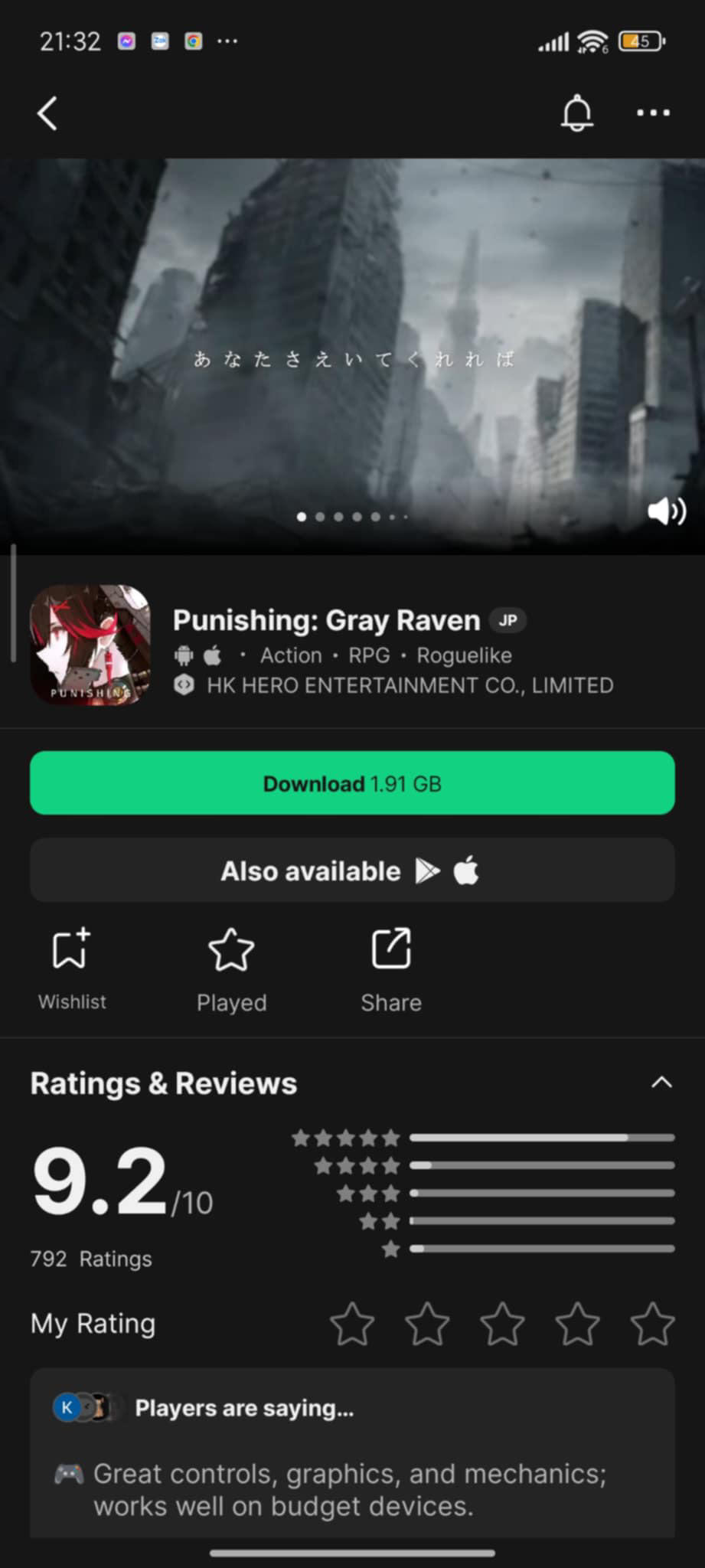This screenshot has height=1568, width=705.
Task: Select the Action genre tag
Action: [x=291, y=655]
